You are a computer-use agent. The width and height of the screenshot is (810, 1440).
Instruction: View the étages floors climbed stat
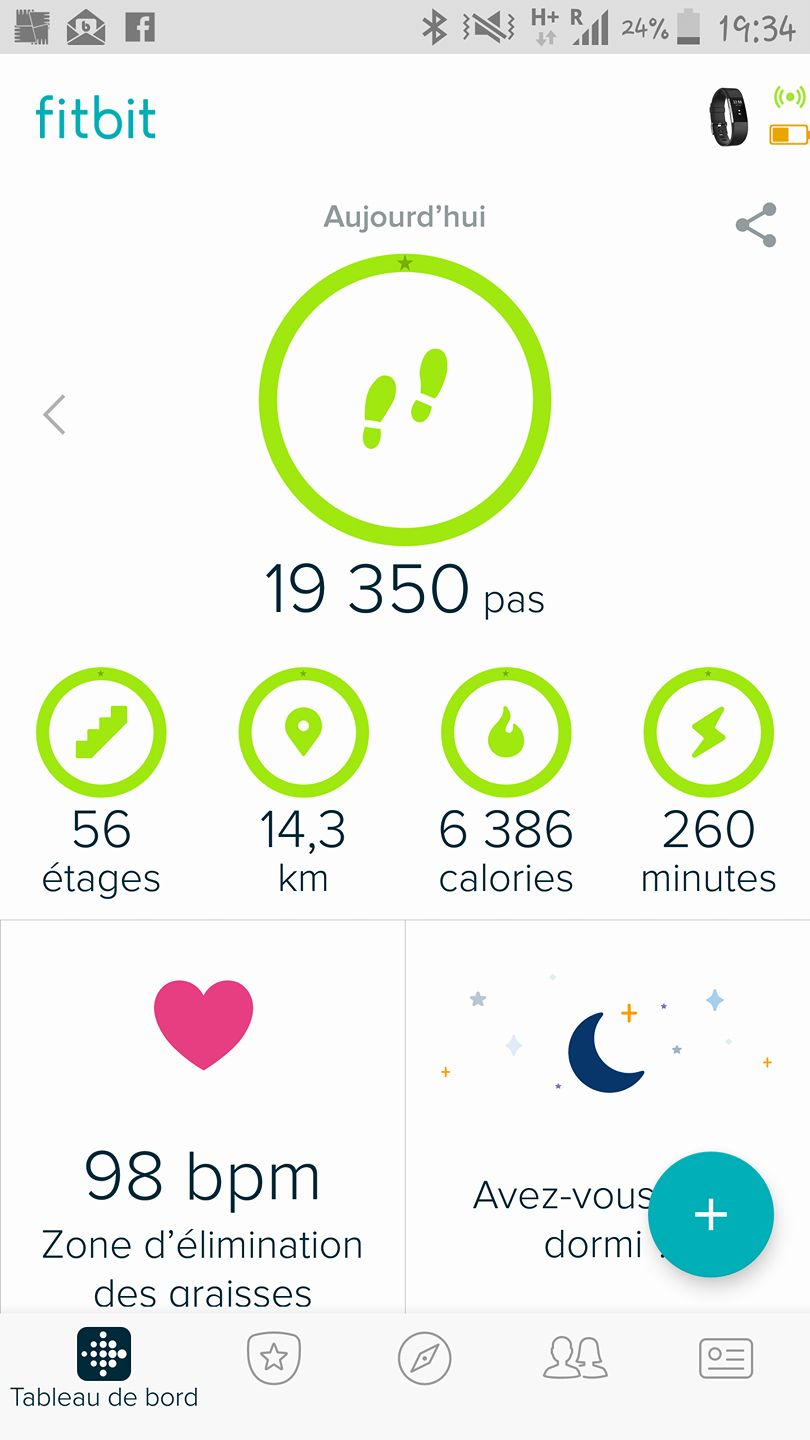tap(101, 733)
